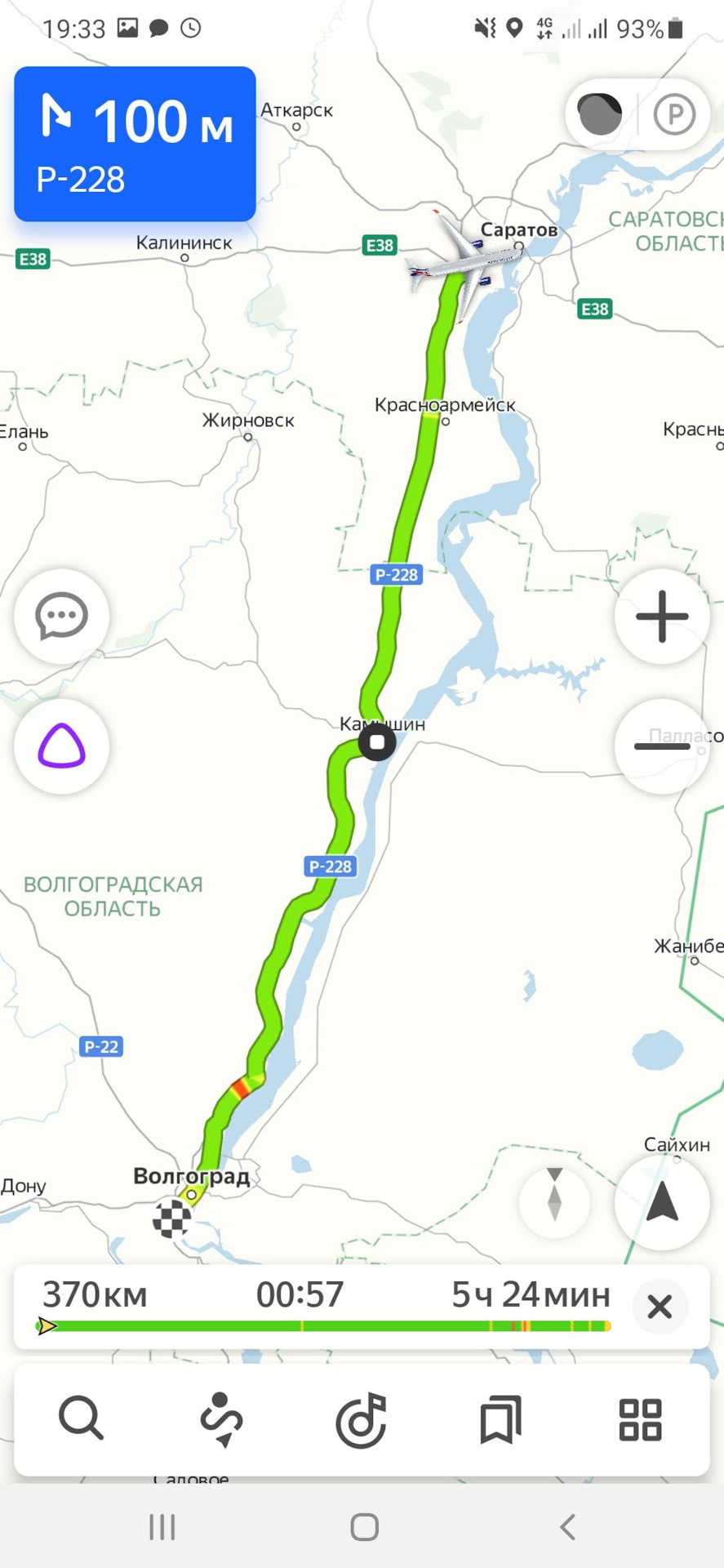The image size is (724, 1568).
Task: Open road chat comments bubble
Action: [x=62, y=617]
